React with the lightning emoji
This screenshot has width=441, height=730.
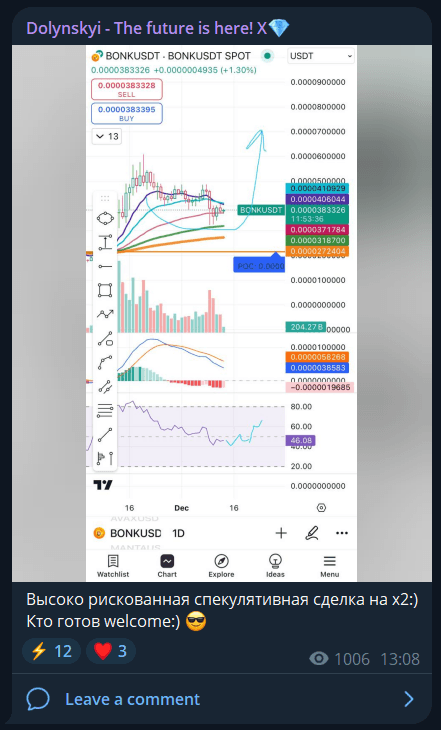(x=51, y=651)
